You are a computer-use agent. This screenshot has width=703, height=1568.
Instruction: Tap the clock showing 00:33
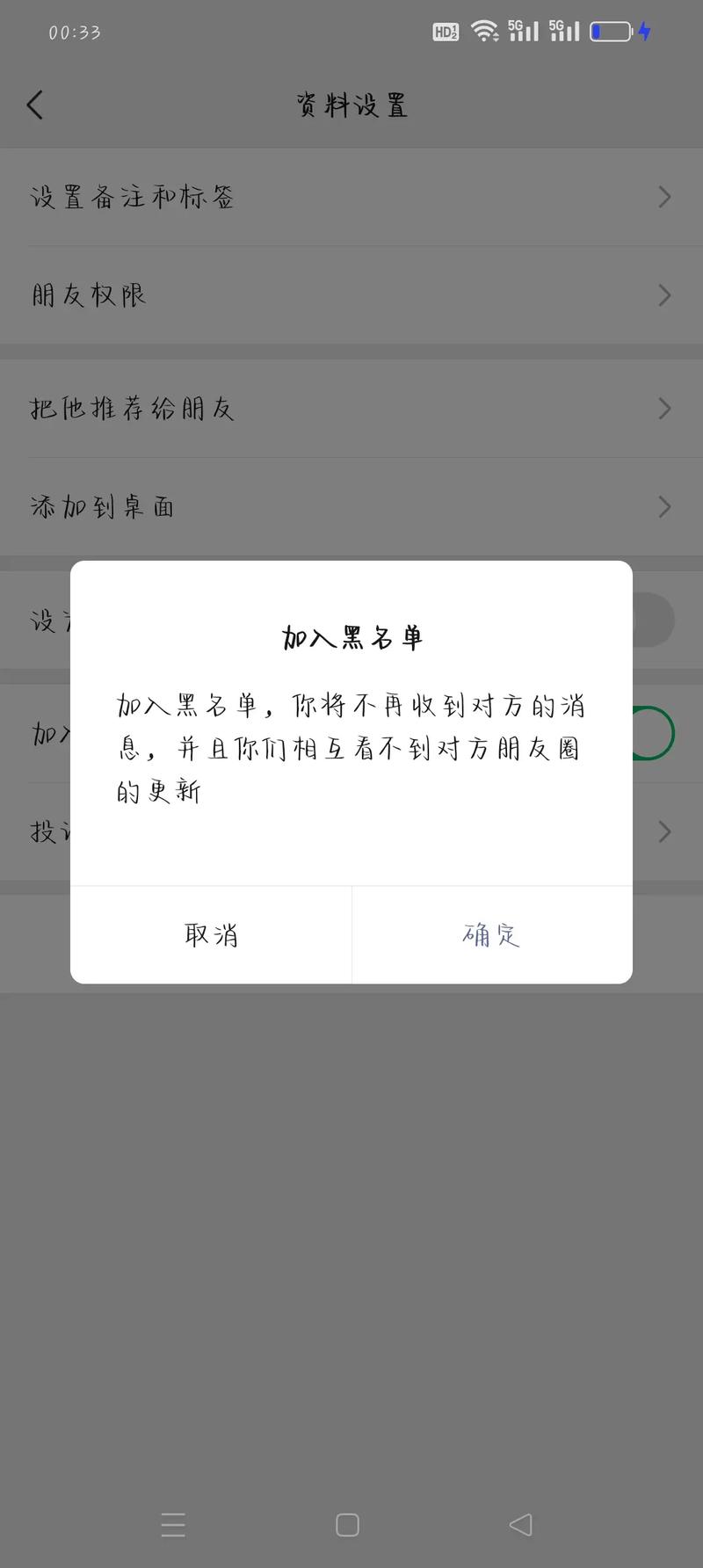[76, 33]
